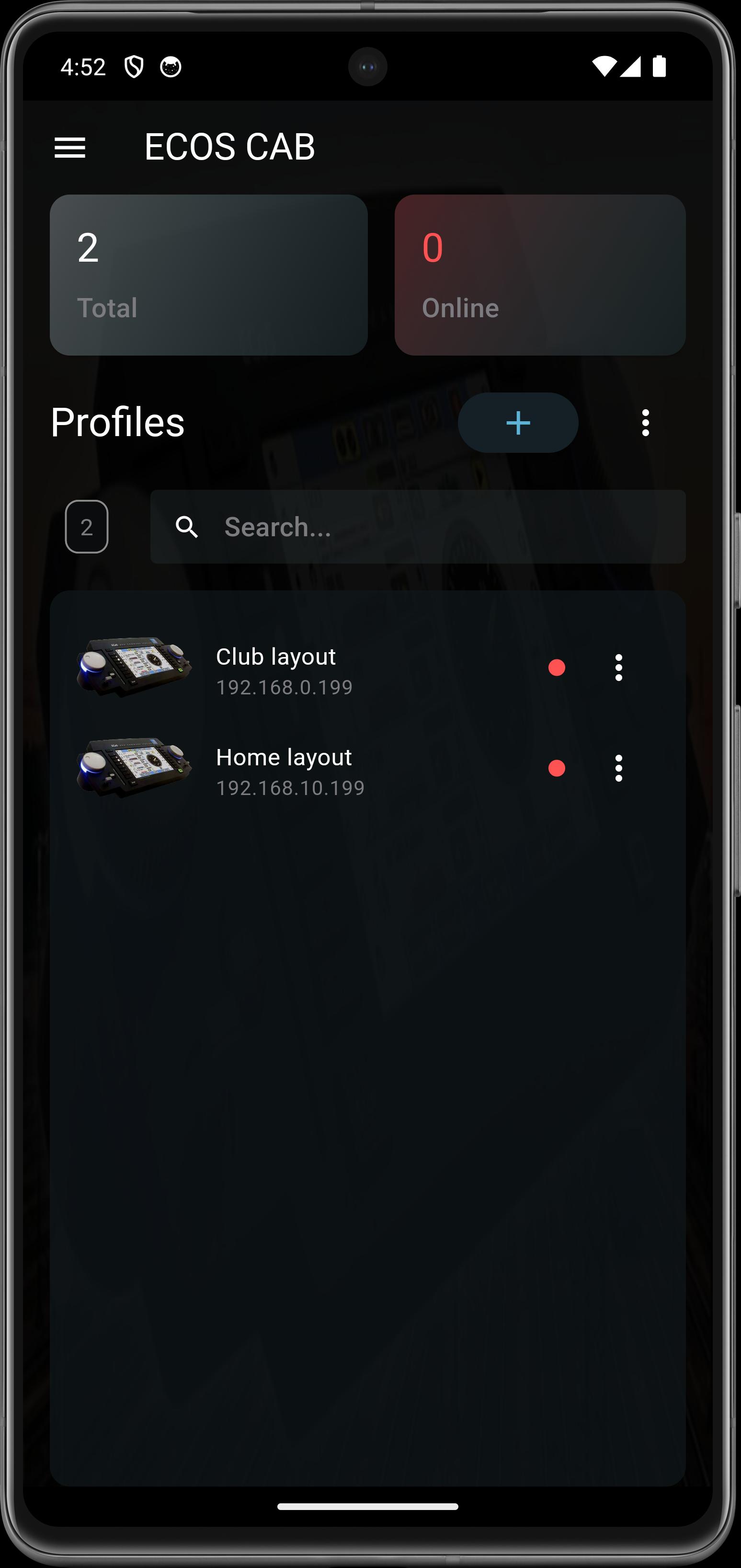Open options menu for Home layout
Screen dimensions: 741x1568
618,768
